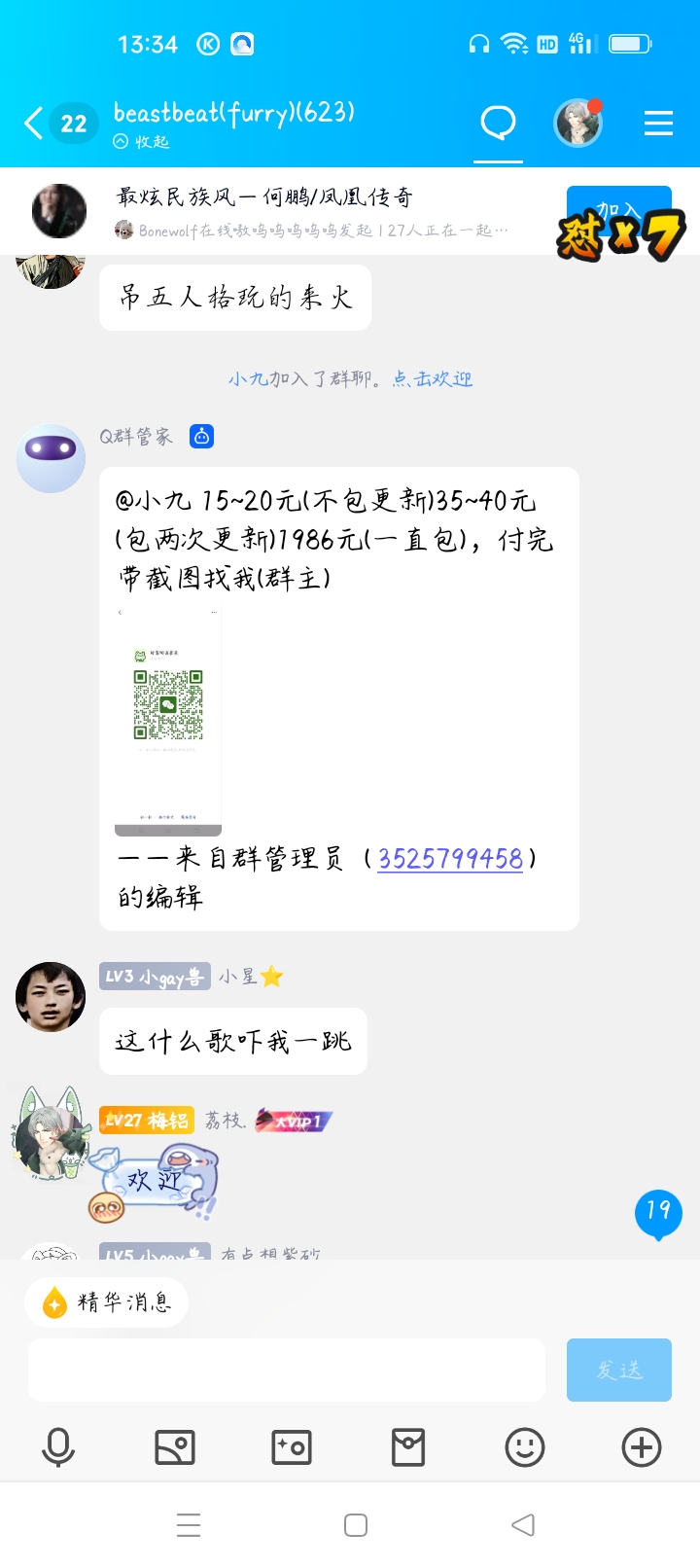Start voice input with the microphone
Viewport: 700px width, 1568px height.
[58, 1447]
